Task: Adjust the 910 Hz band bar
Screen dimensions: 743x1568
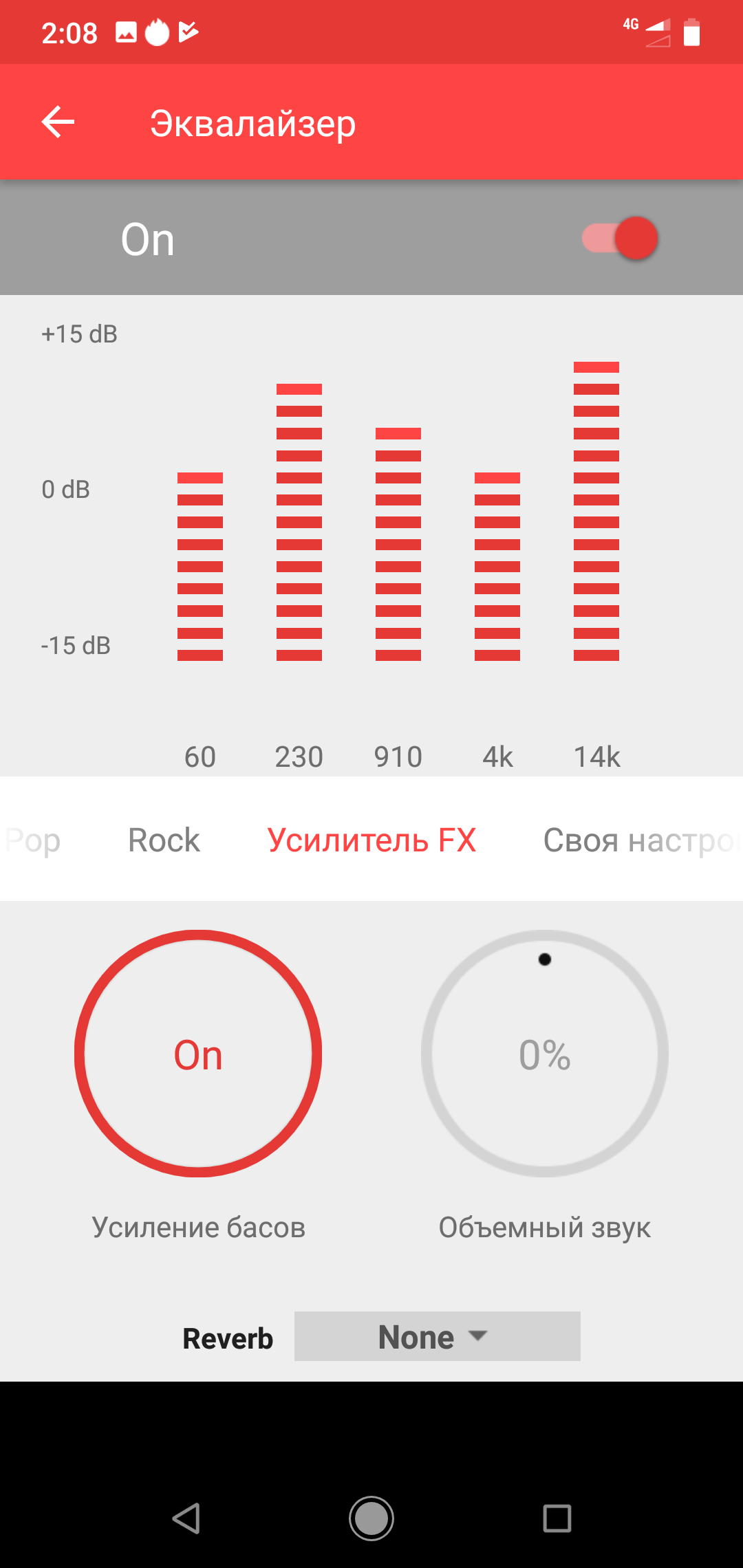Action: point(398,545)
